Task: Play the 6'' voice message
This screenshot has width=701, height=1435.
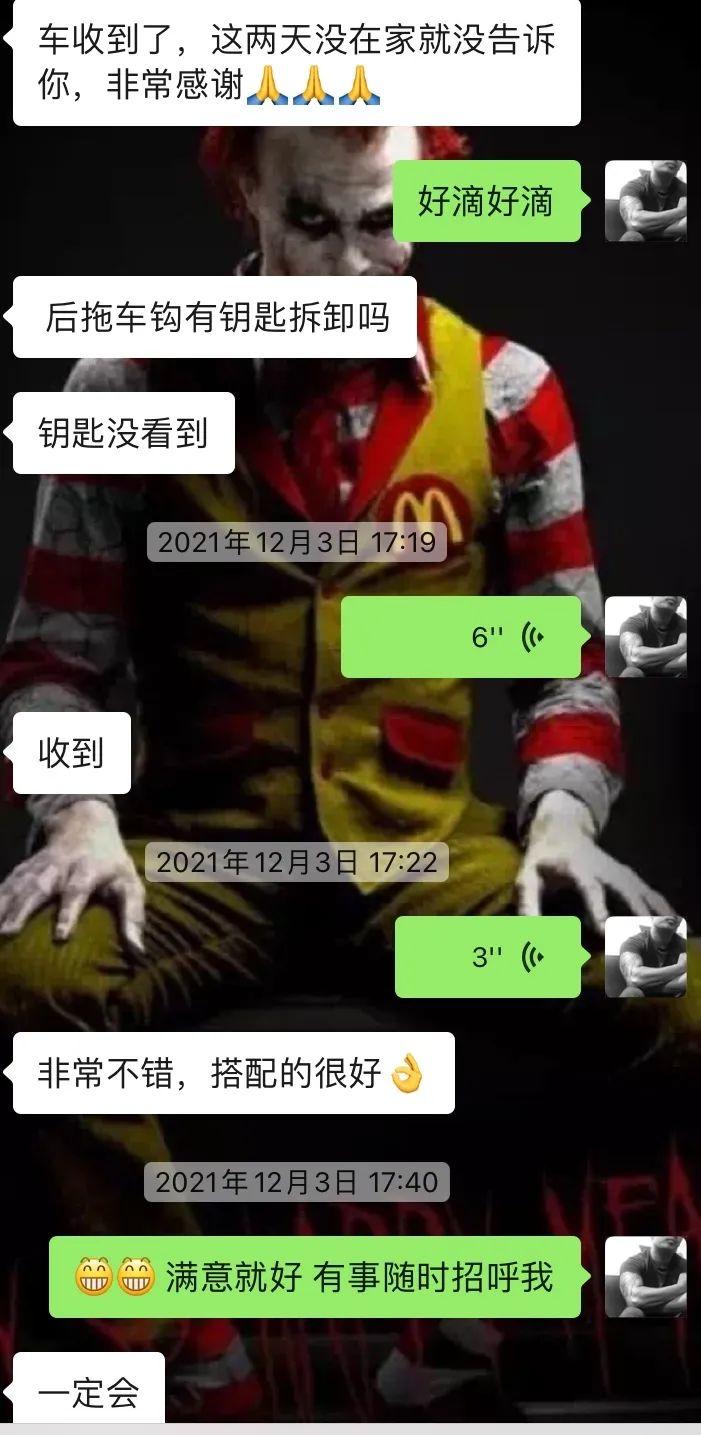Action: 461,637
